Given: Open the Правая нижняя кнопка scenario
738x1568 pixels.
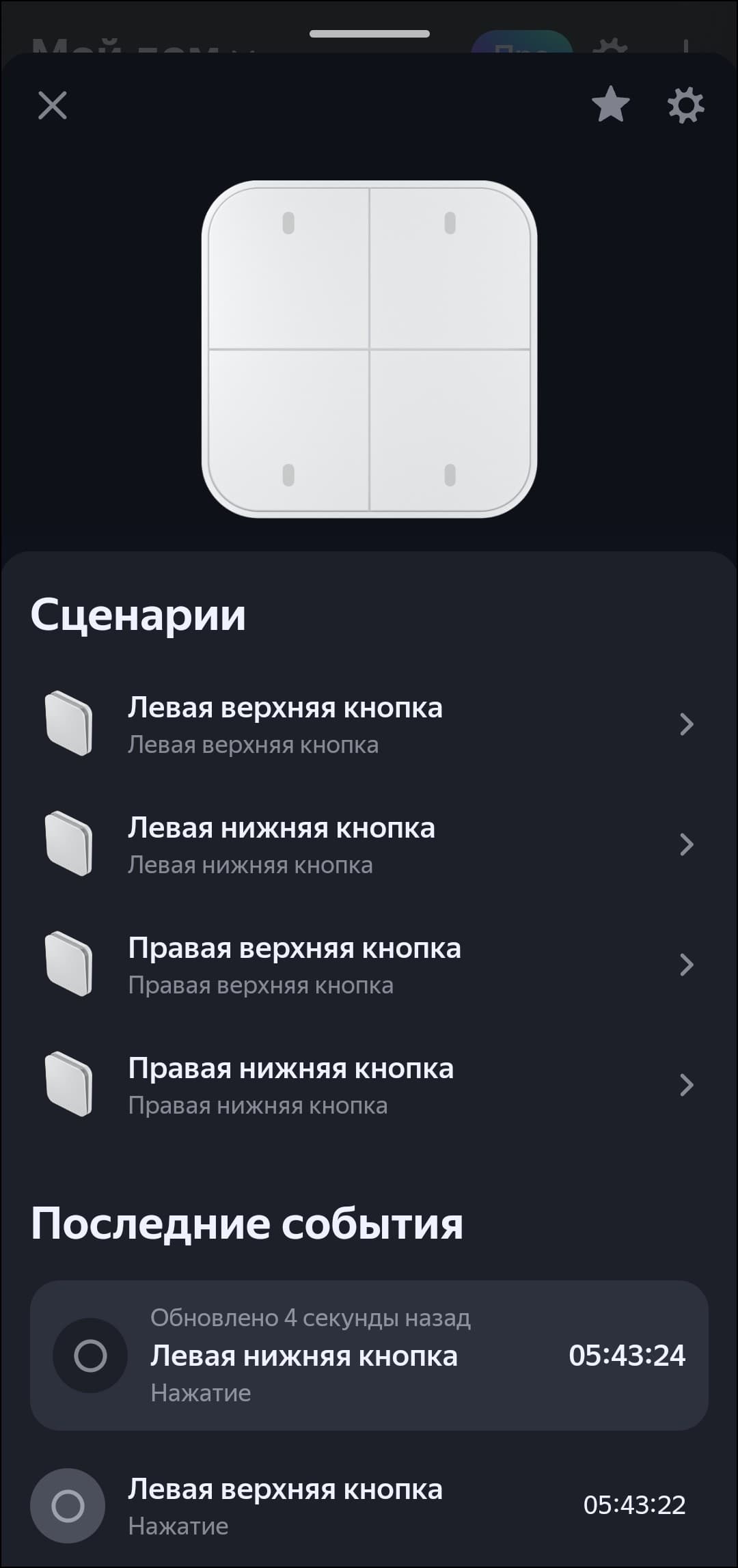Looking at the screenshot, I should coord(369,1085).
